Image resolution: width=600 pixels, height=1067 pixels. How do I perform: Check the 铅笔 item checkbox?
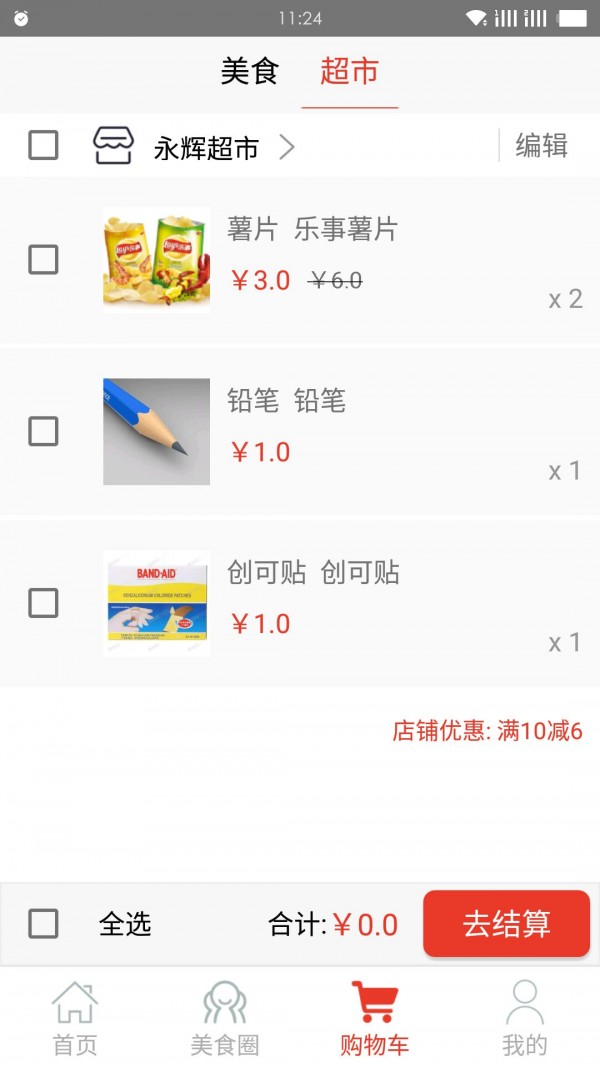click(x=43, y=432)
